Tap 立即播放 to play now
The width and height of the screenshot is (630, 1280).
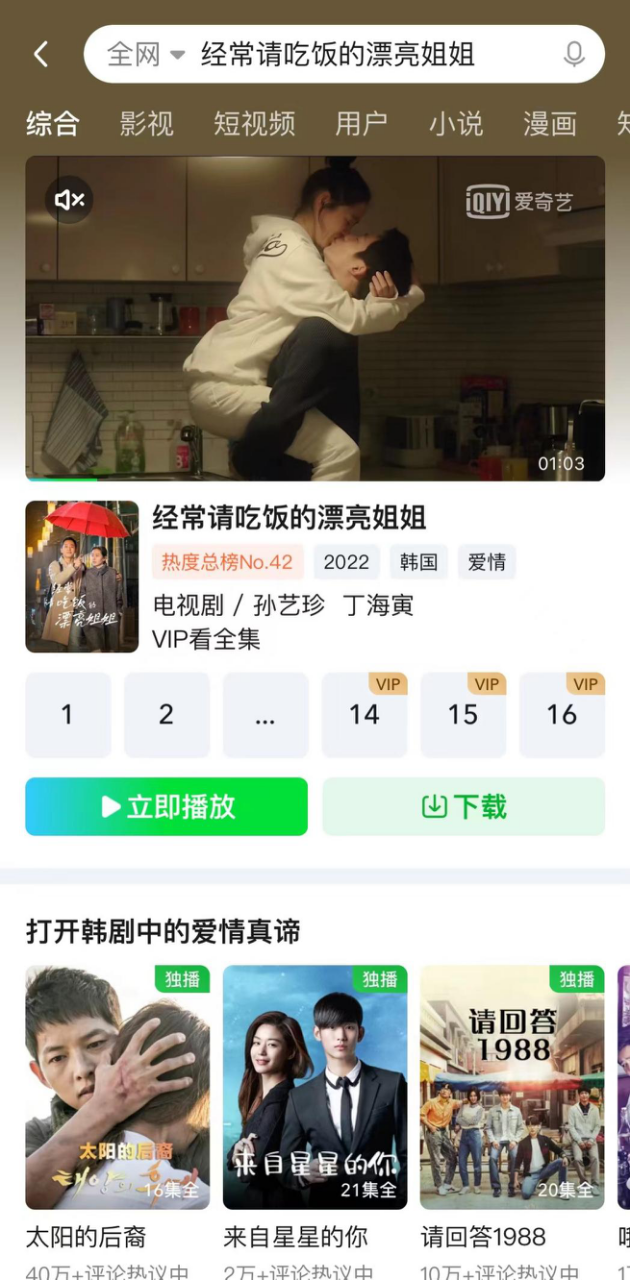(x=166, y=806)
